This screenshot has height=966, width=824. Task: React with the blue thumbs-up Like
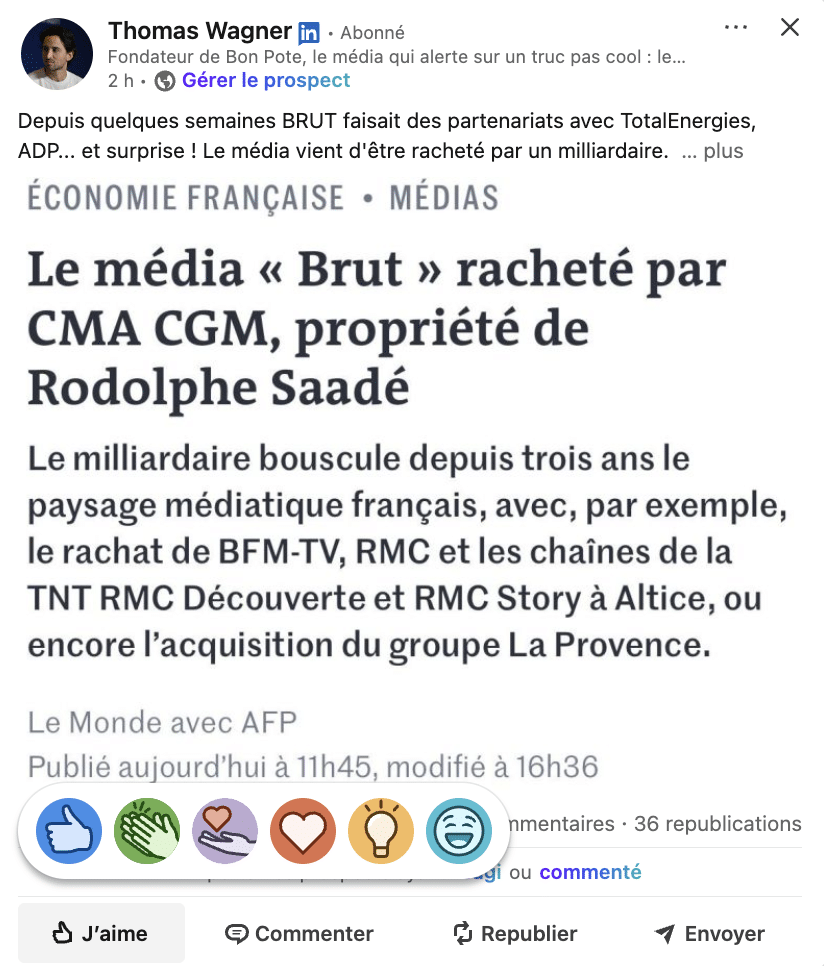69,831
